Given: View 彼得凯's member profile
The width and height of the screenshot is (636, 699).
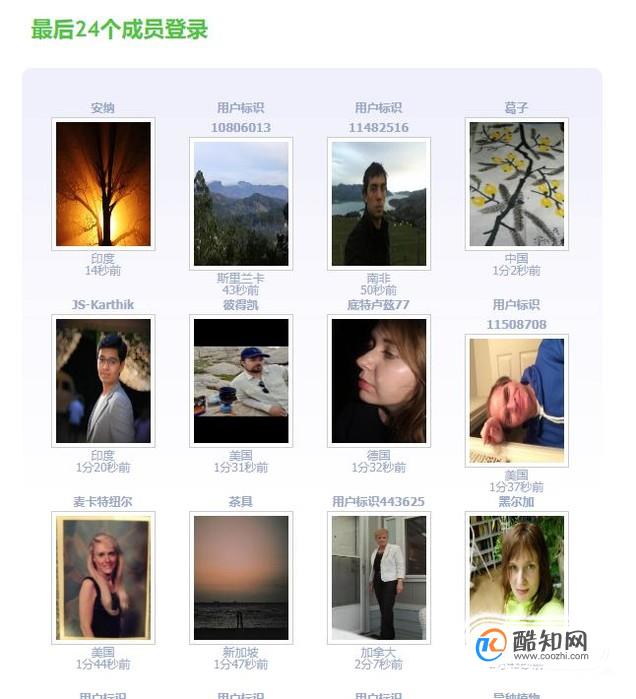Looking at the screenshot, I should [x=241, y=381].
